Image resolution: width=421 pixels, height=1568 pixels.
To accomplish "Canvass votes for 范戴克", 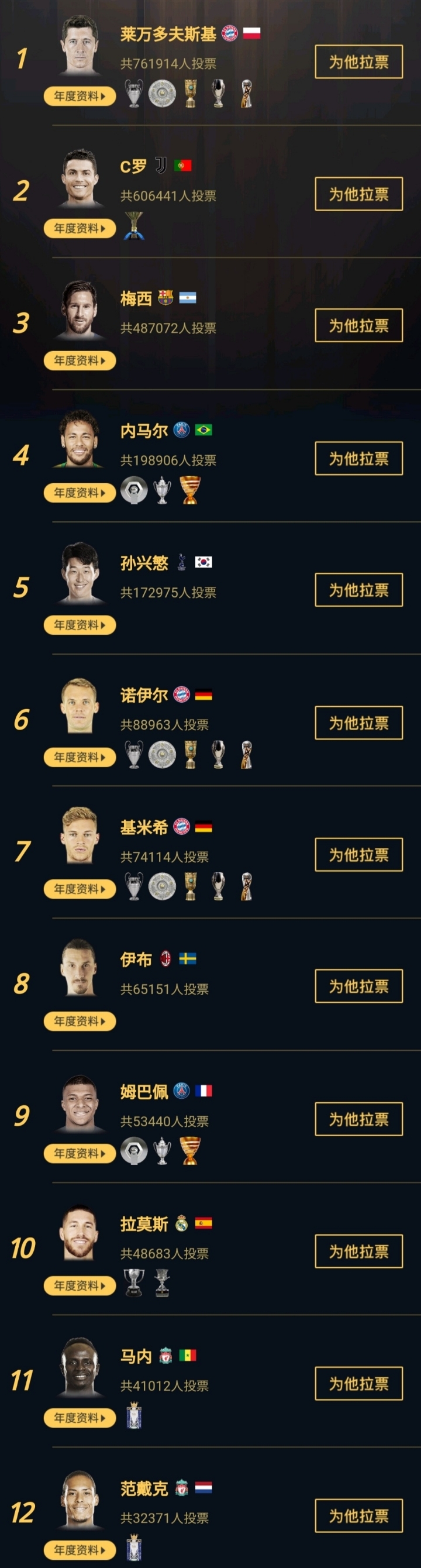I will 358,1516.
